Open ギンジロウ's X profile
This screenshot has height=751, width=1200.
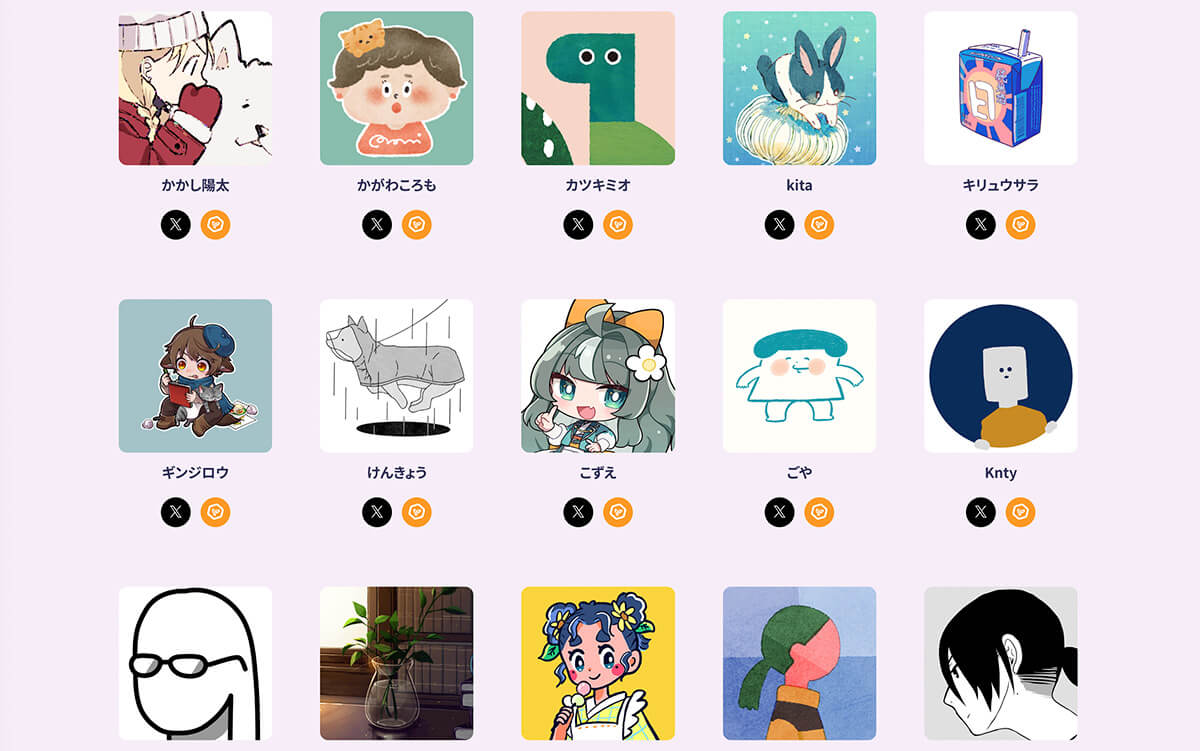pyautogui.click(x=175, y=512)
